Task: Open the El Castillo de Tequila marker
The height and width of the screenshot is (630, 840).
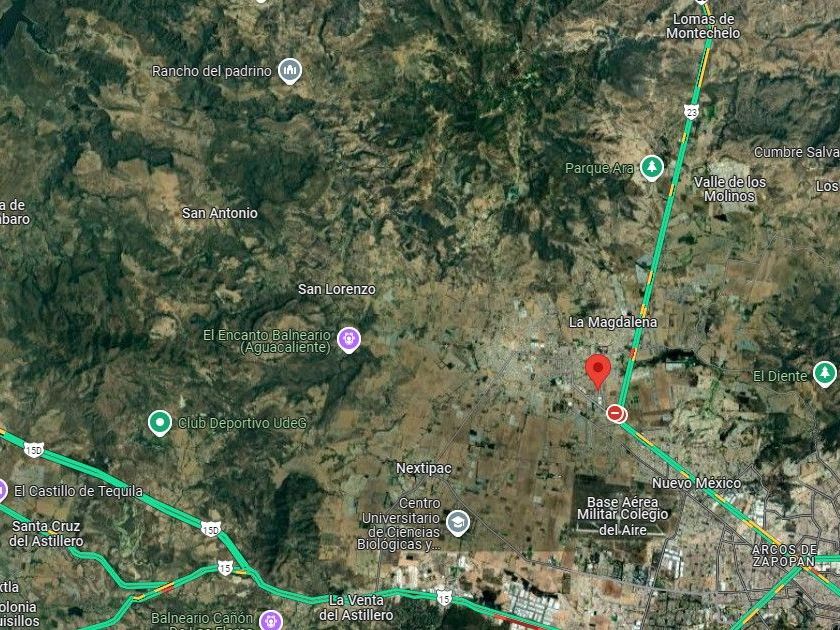Action: tap(3, 490)
